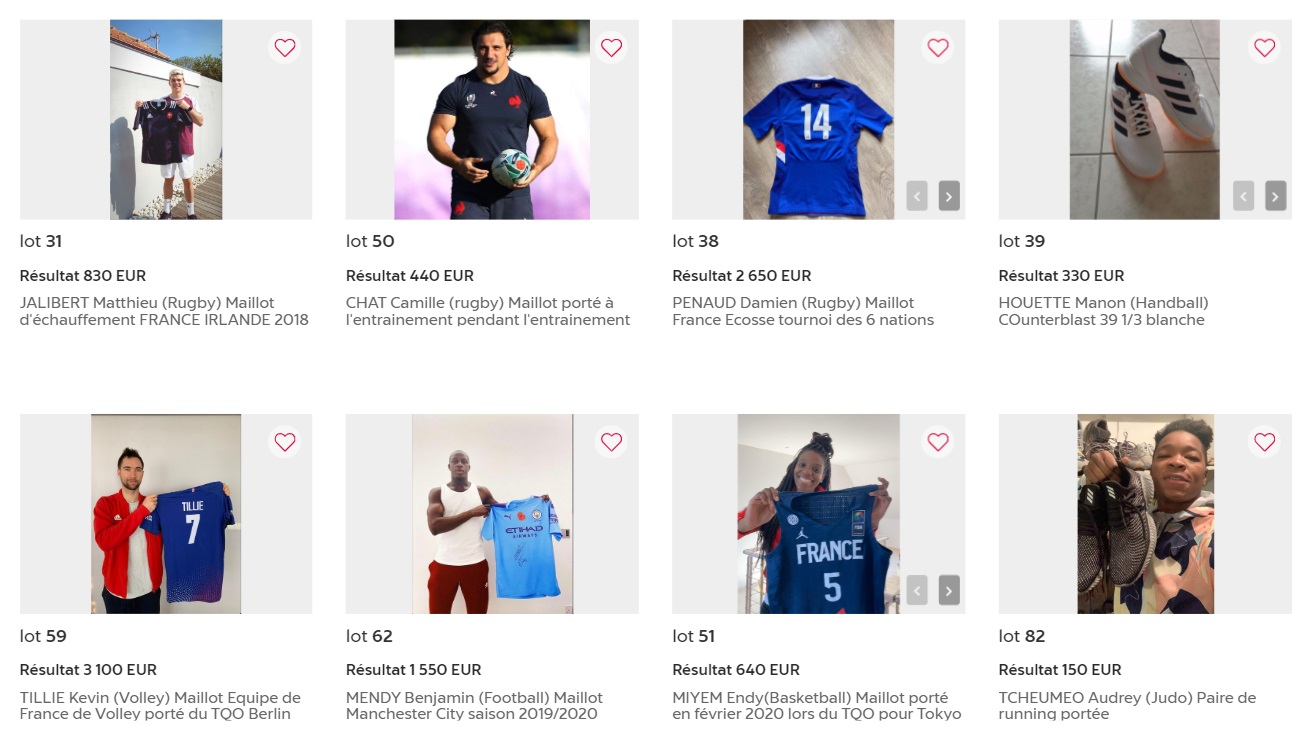View next photo of lot 51 jersey
Screen dimensions: 1305x743
949,590
